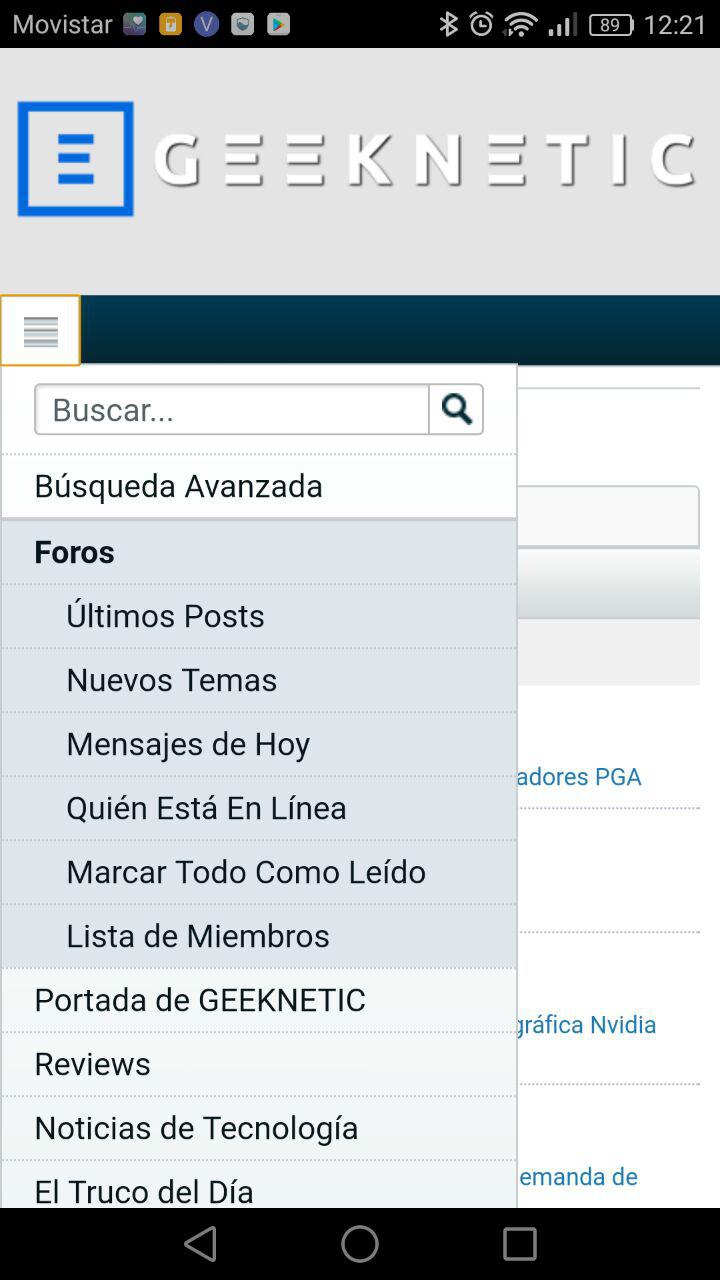This screenshot has height=1280, width=720.
Task: Open Noticias de Tecnología
Action: click(x=196, y=1128)
